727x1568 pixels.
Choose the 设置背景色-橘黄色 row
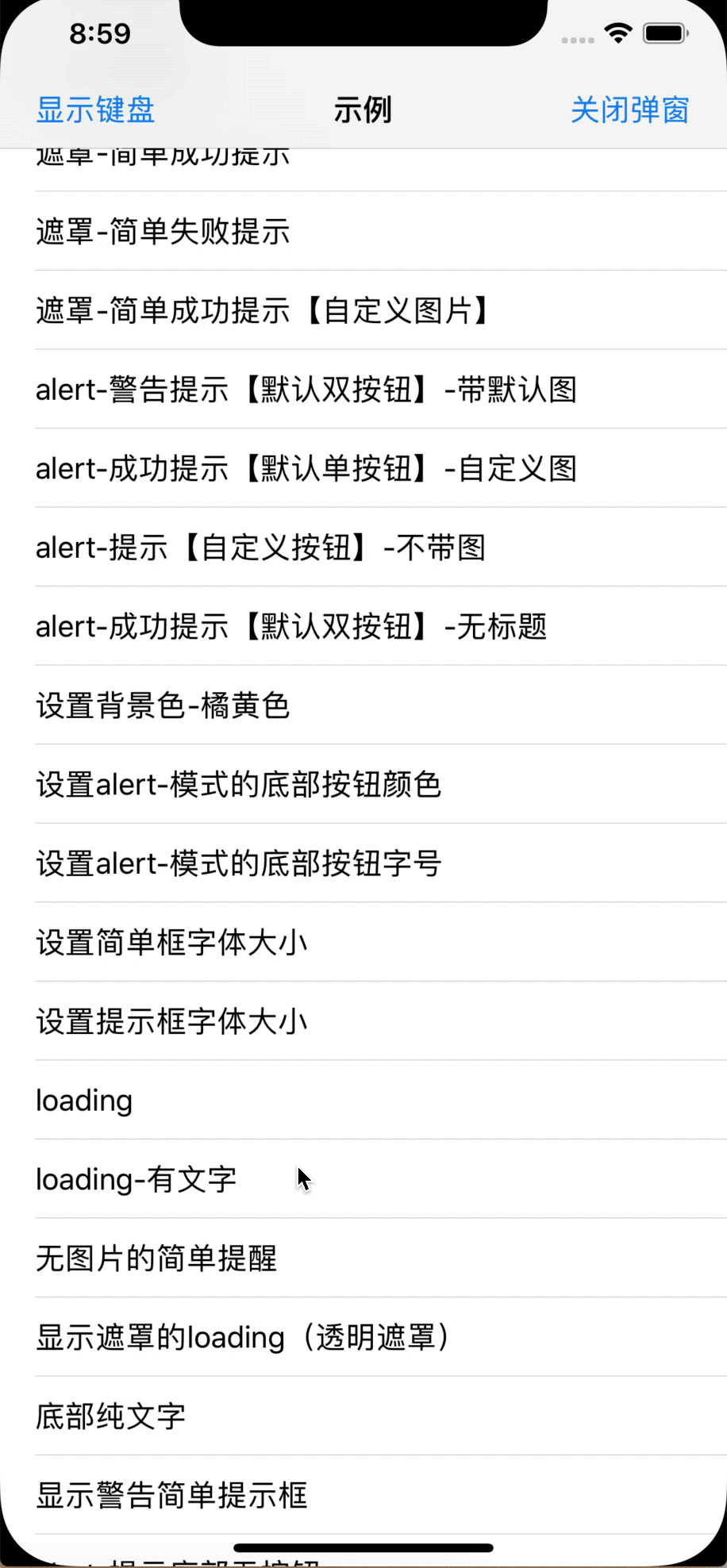[163, 705]
